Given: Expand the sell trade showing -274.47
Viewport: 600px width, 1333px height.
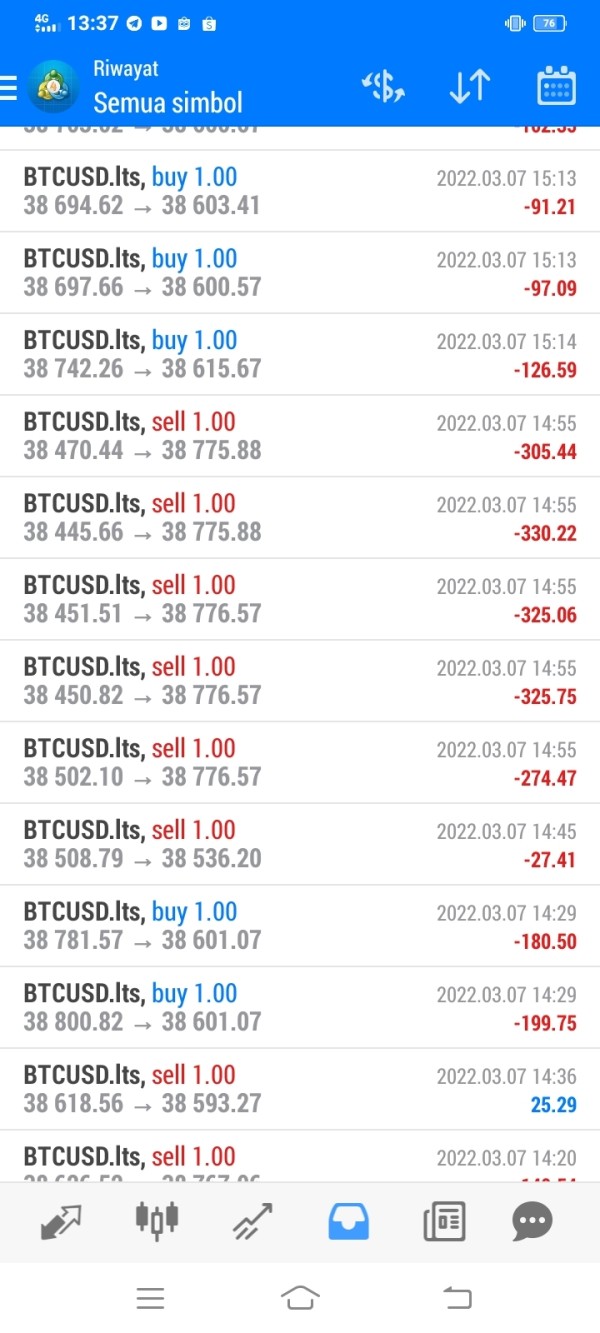Looking at the screenshot, I should [300, 763].
